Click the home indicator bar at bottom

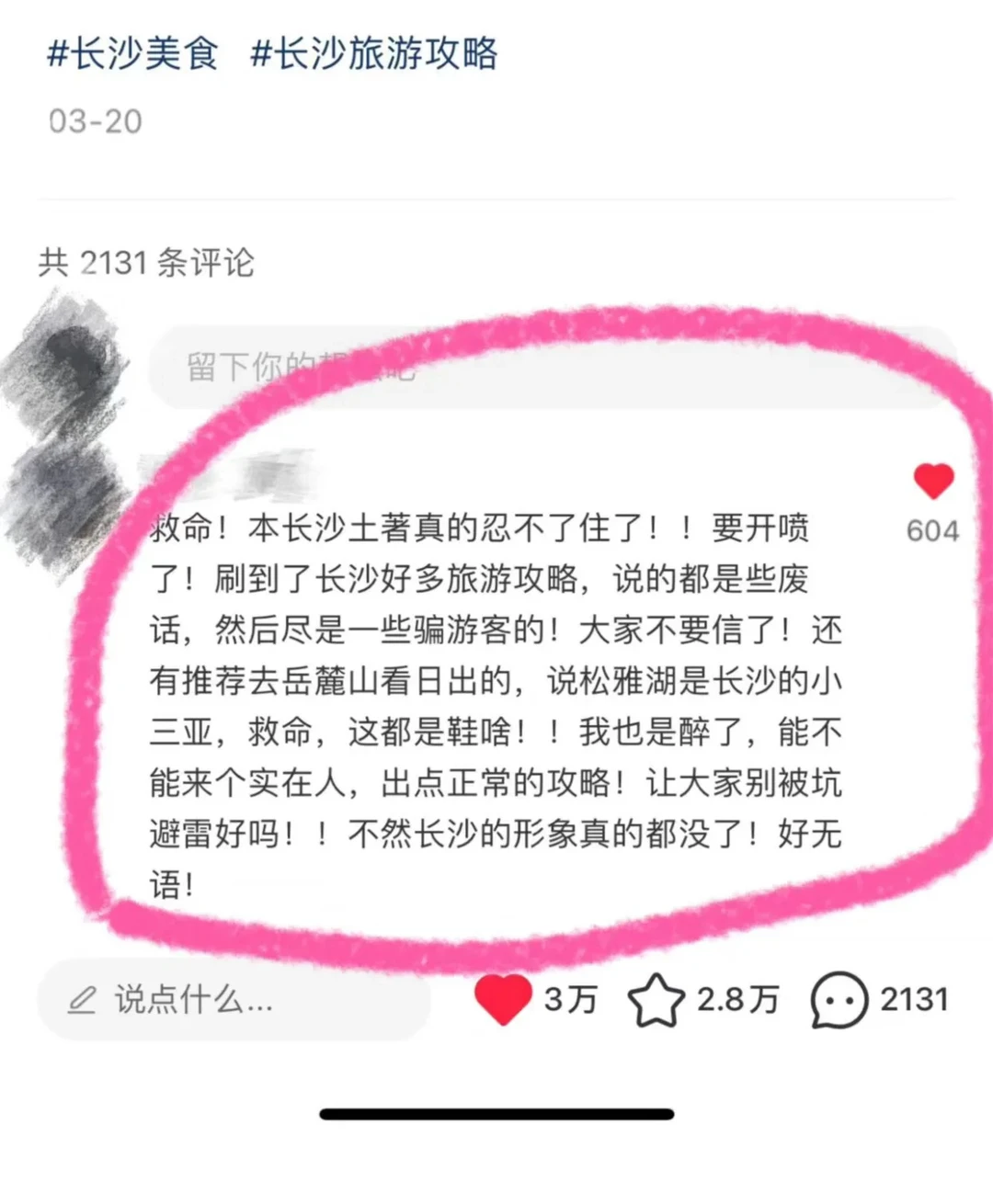coord(496,1111)
